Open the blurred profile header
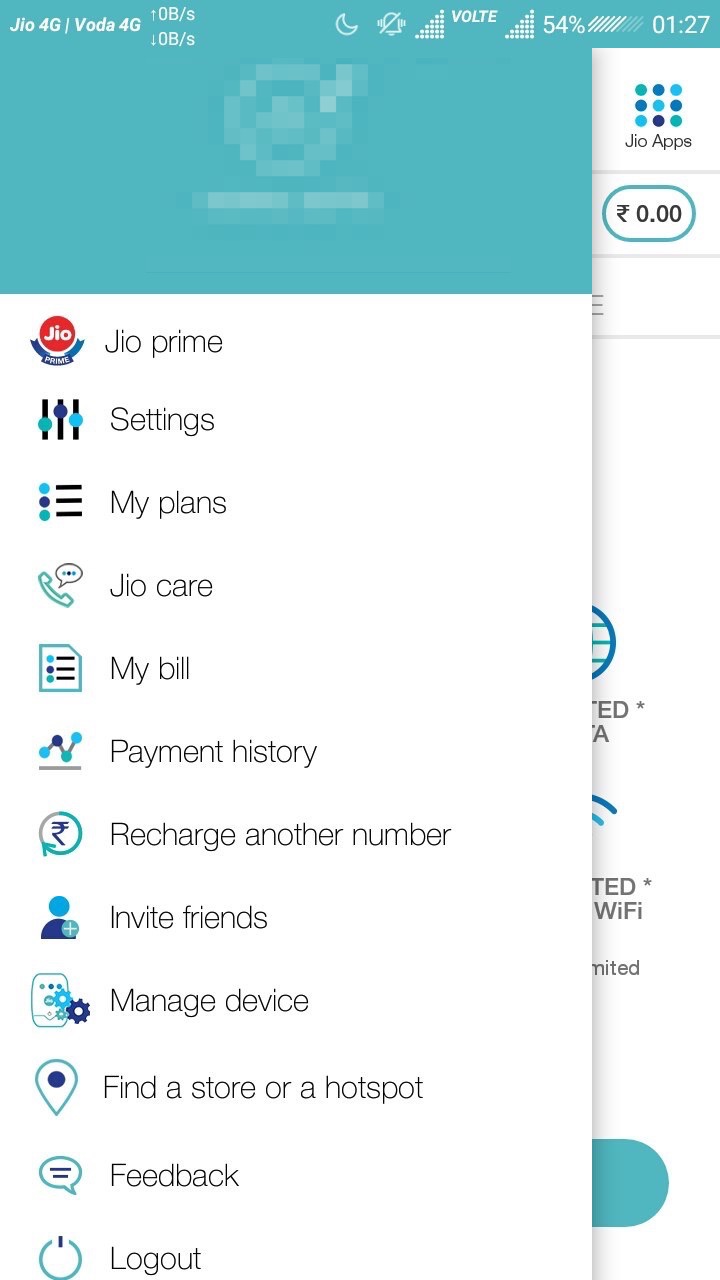Screen dimensions: 720x1280 tap(295, 160)
